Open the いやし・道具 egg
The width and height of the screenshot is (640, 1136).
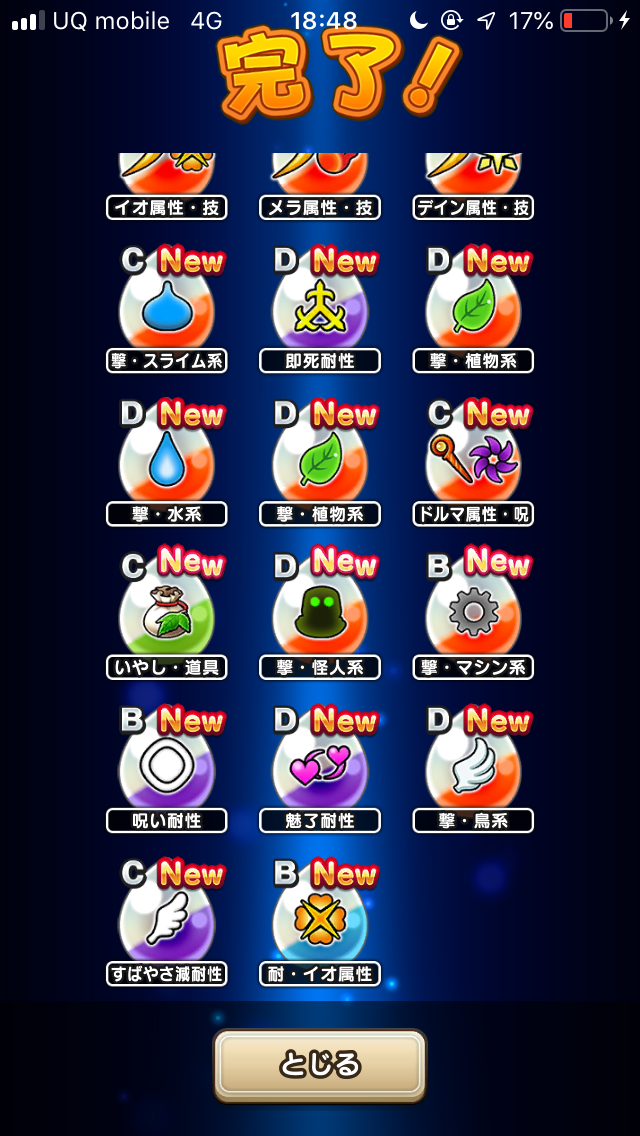click(x=166, y=615)
